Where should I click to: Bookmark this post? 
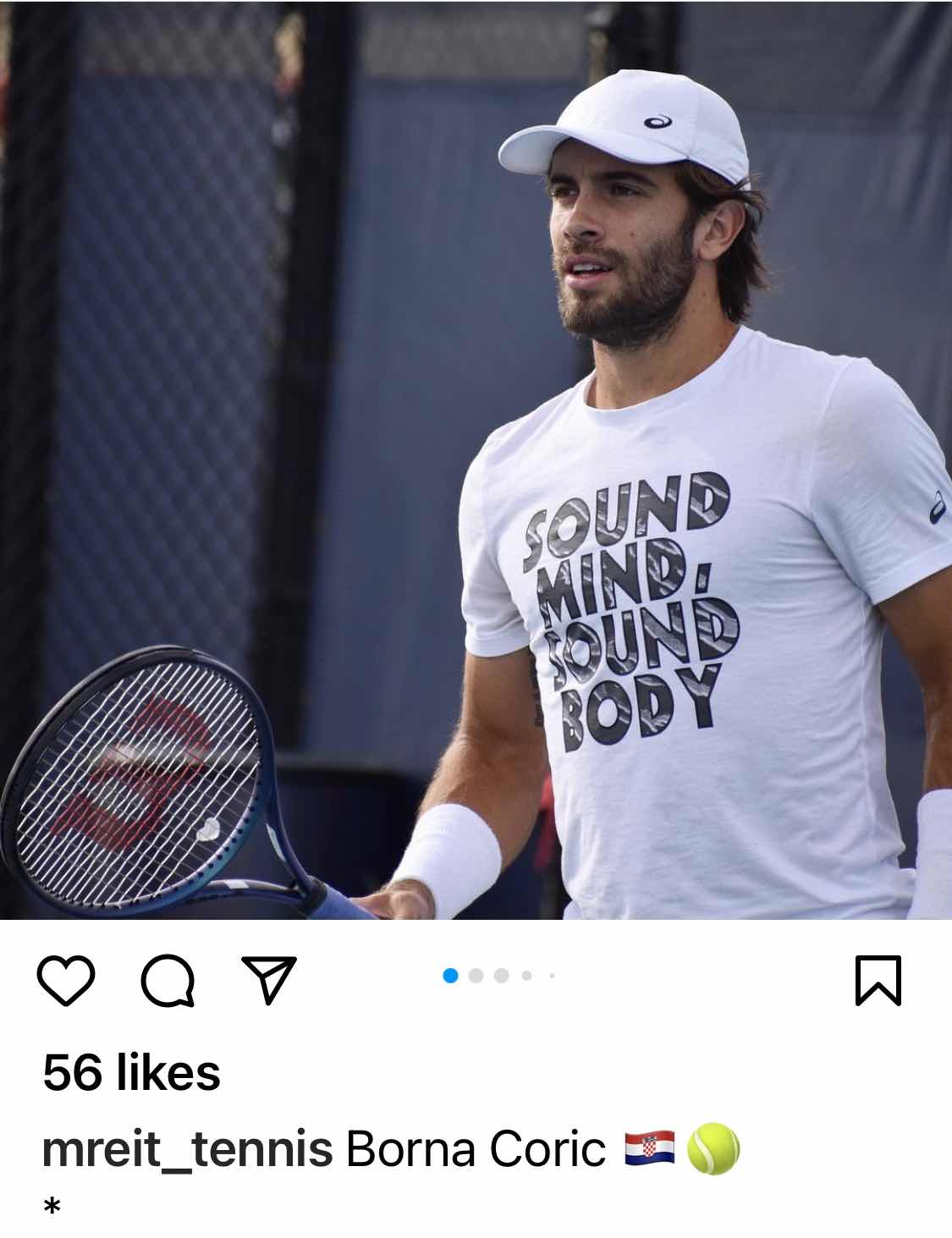click(878, 981)
